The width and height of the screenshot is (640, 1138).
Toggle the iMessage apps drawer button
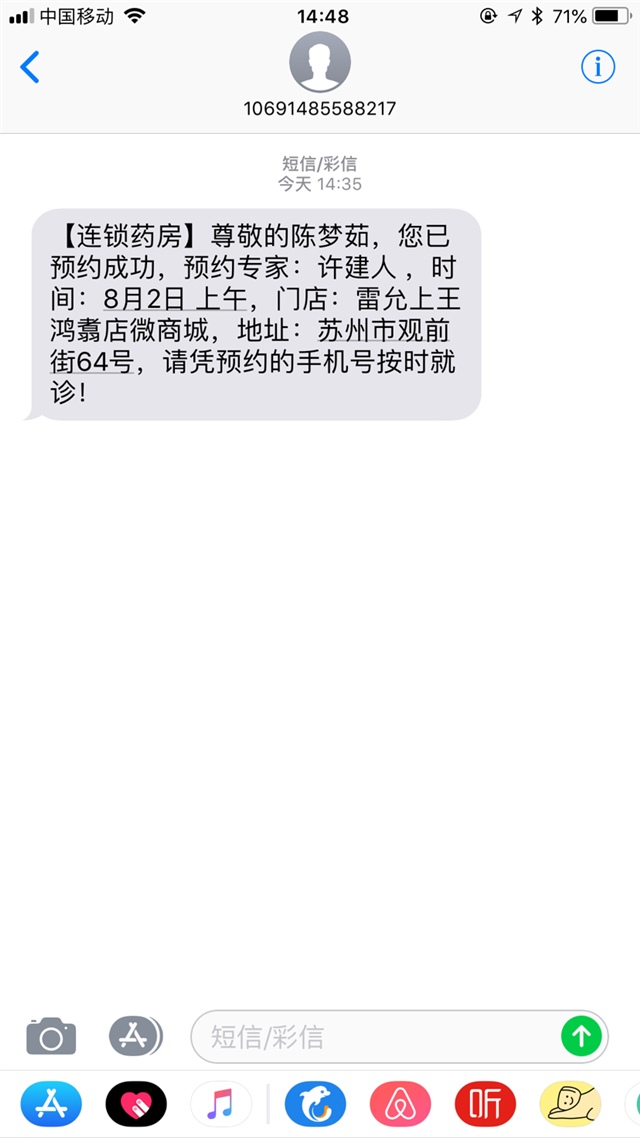point(134,1035)
